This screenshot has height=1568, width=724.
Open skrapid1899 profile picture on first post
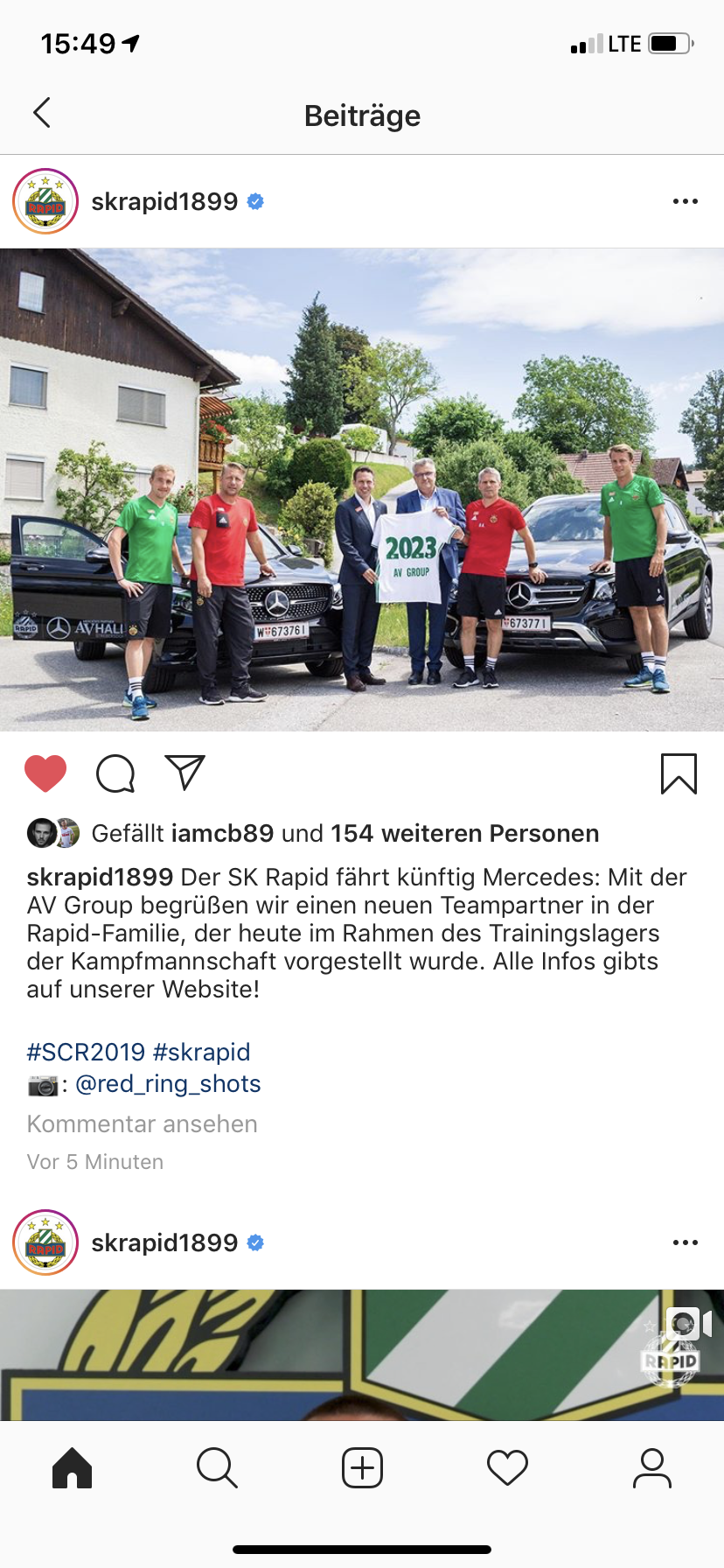pyautogui.click(x=45, y=201)
